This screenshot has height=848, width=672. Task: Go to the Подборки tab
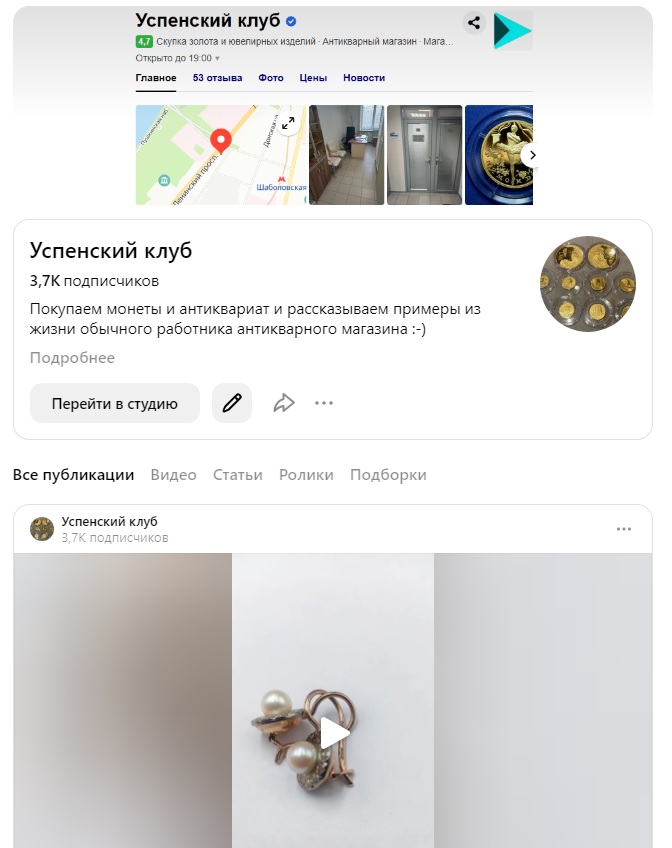[x=388, y=475]
